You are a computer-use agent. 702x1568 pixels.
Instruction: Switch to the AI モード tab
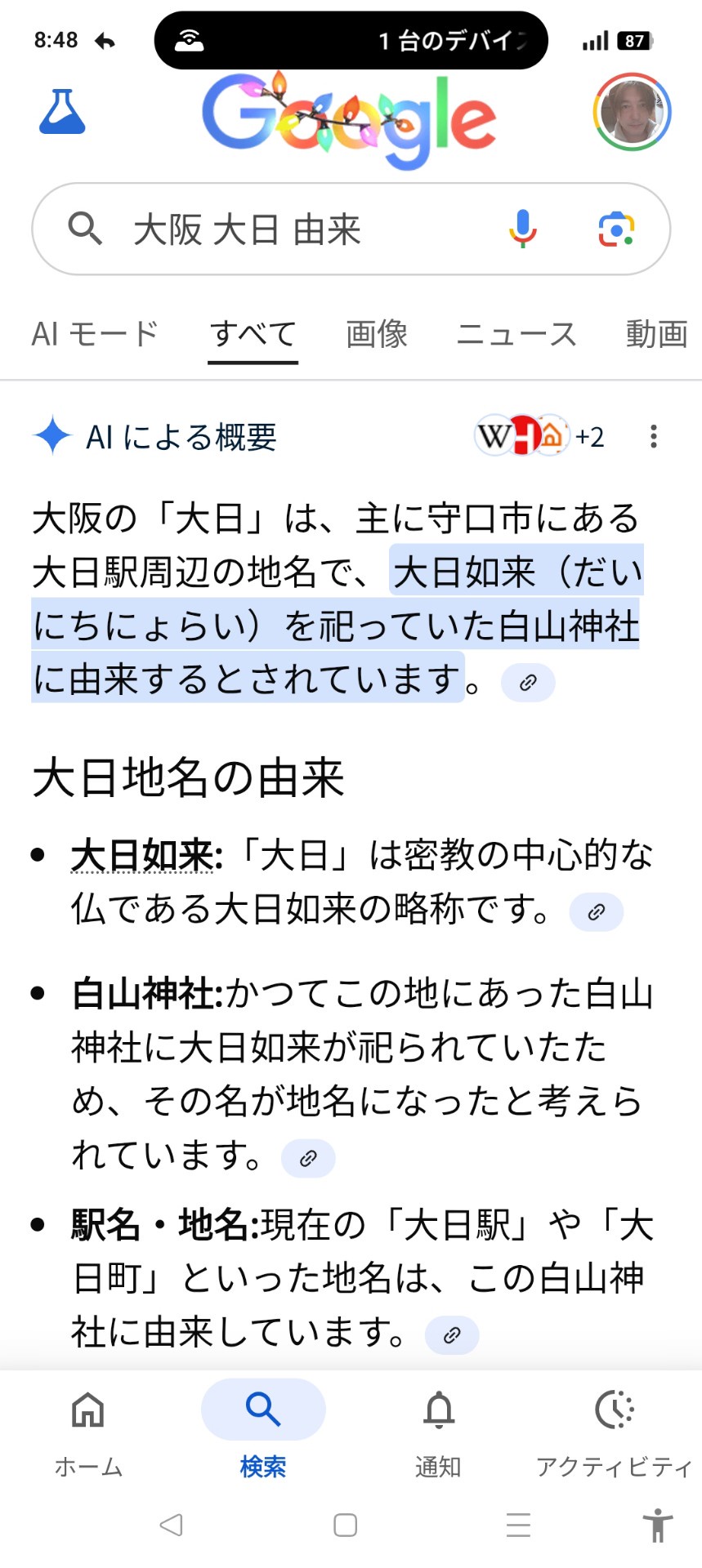click(95, 334)
